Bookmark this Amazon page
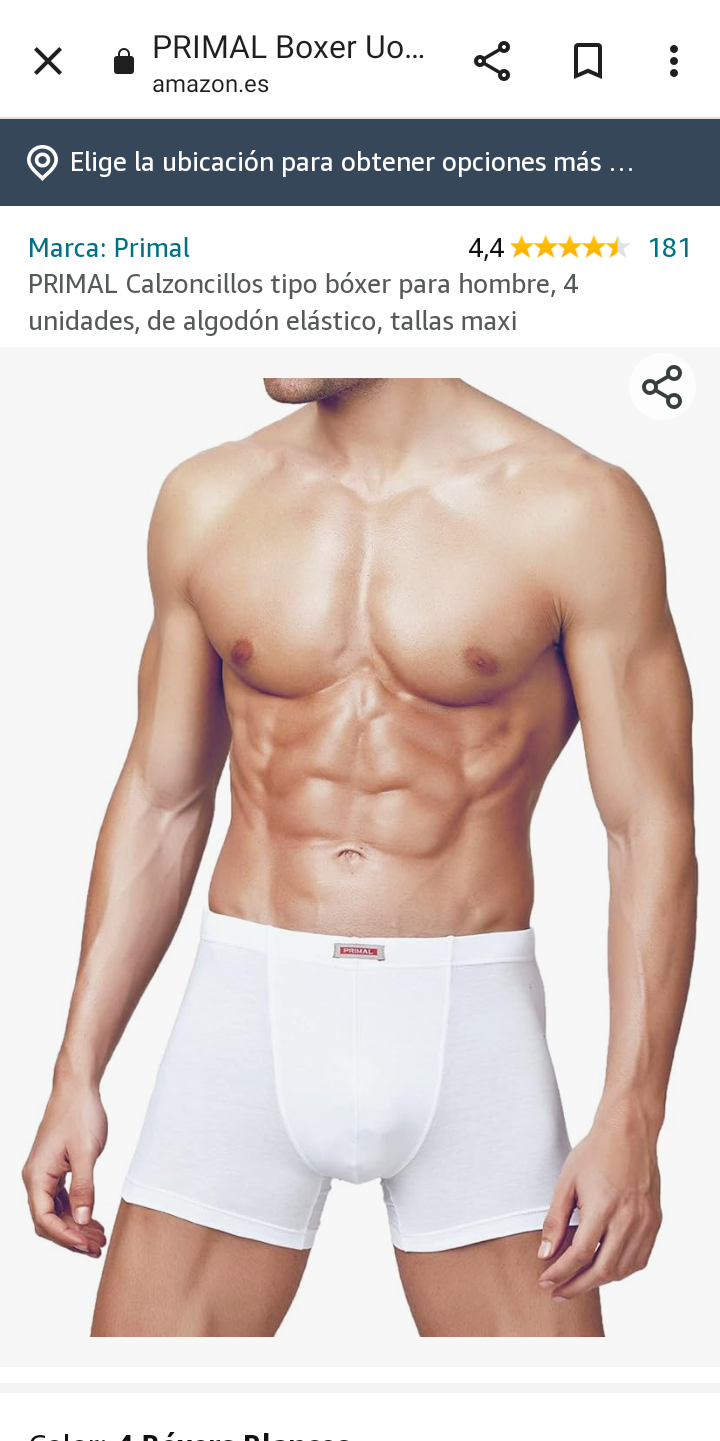720x1441 pixels. (588, 62)
